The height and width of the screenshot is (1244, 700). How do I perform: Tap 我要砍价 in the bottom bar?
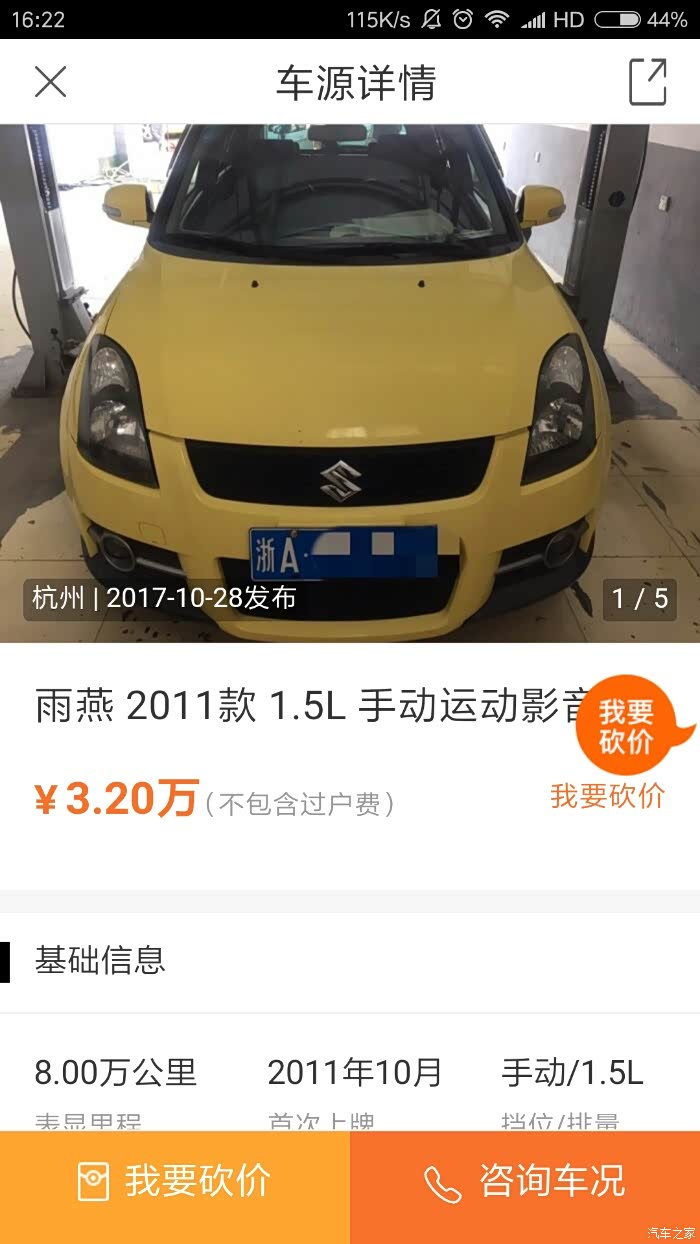[175, 1182]
